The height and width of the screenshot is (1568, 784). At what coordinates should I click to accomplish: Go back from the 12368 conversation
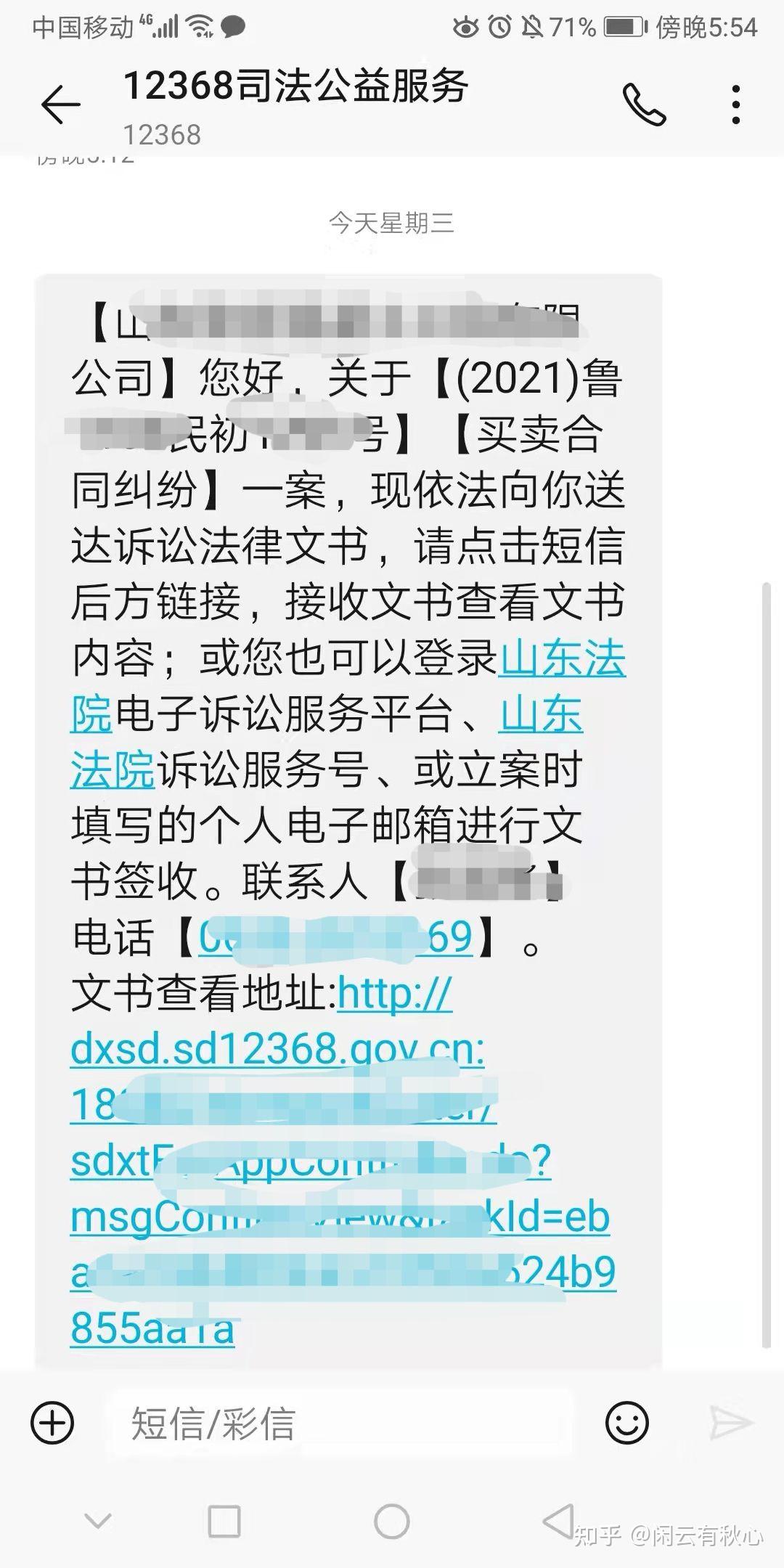[x=60, y=105]
